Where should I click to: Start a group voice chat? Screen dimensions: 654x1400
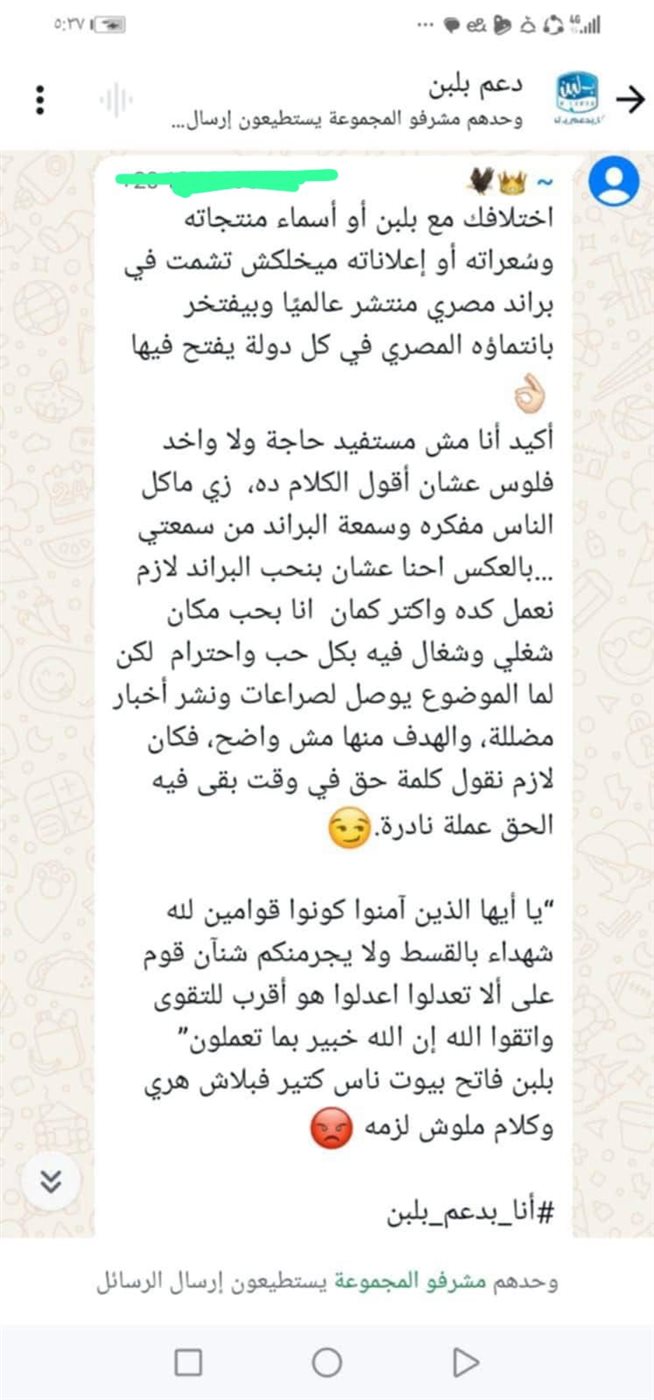click(117, 99)
